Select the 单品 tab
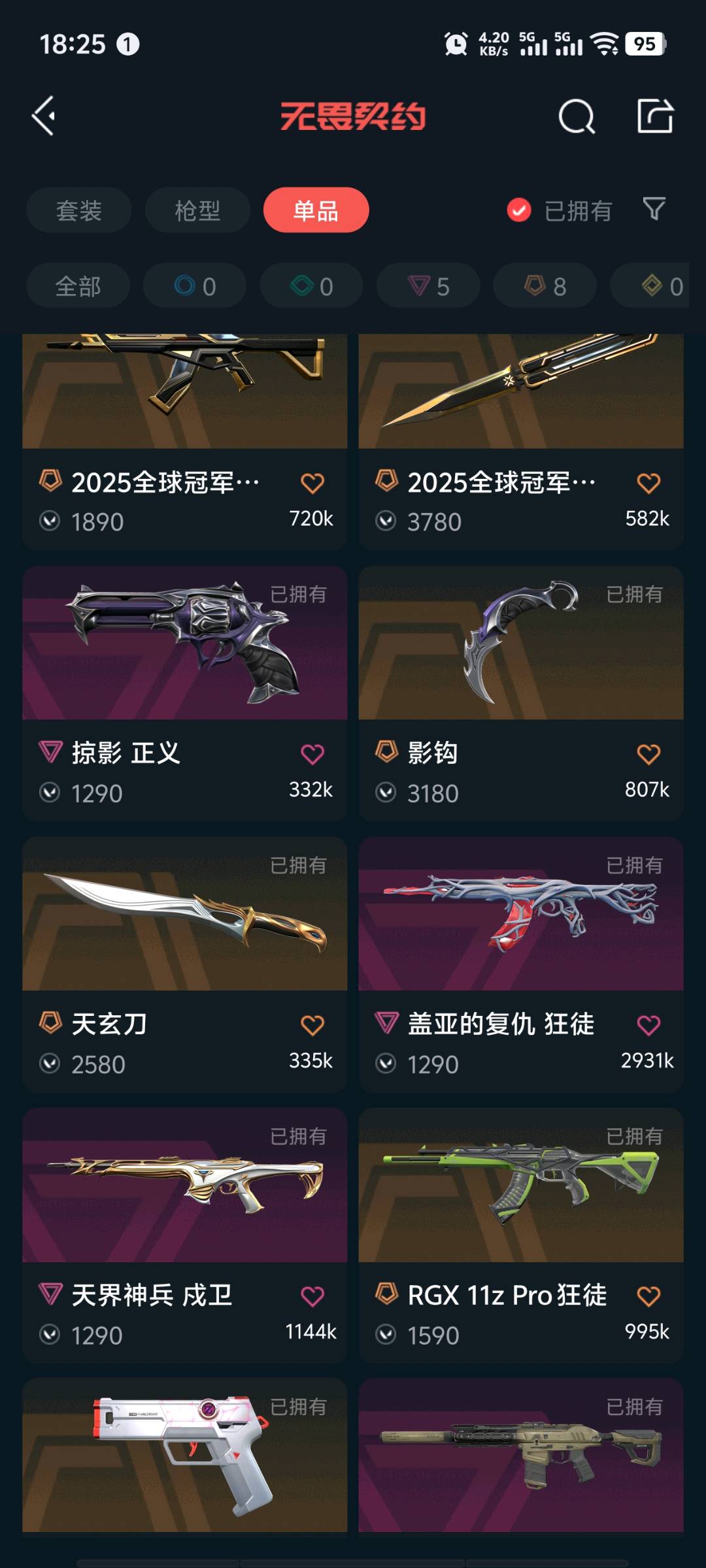Viewport: 706px width, 1568px height. 316,210
